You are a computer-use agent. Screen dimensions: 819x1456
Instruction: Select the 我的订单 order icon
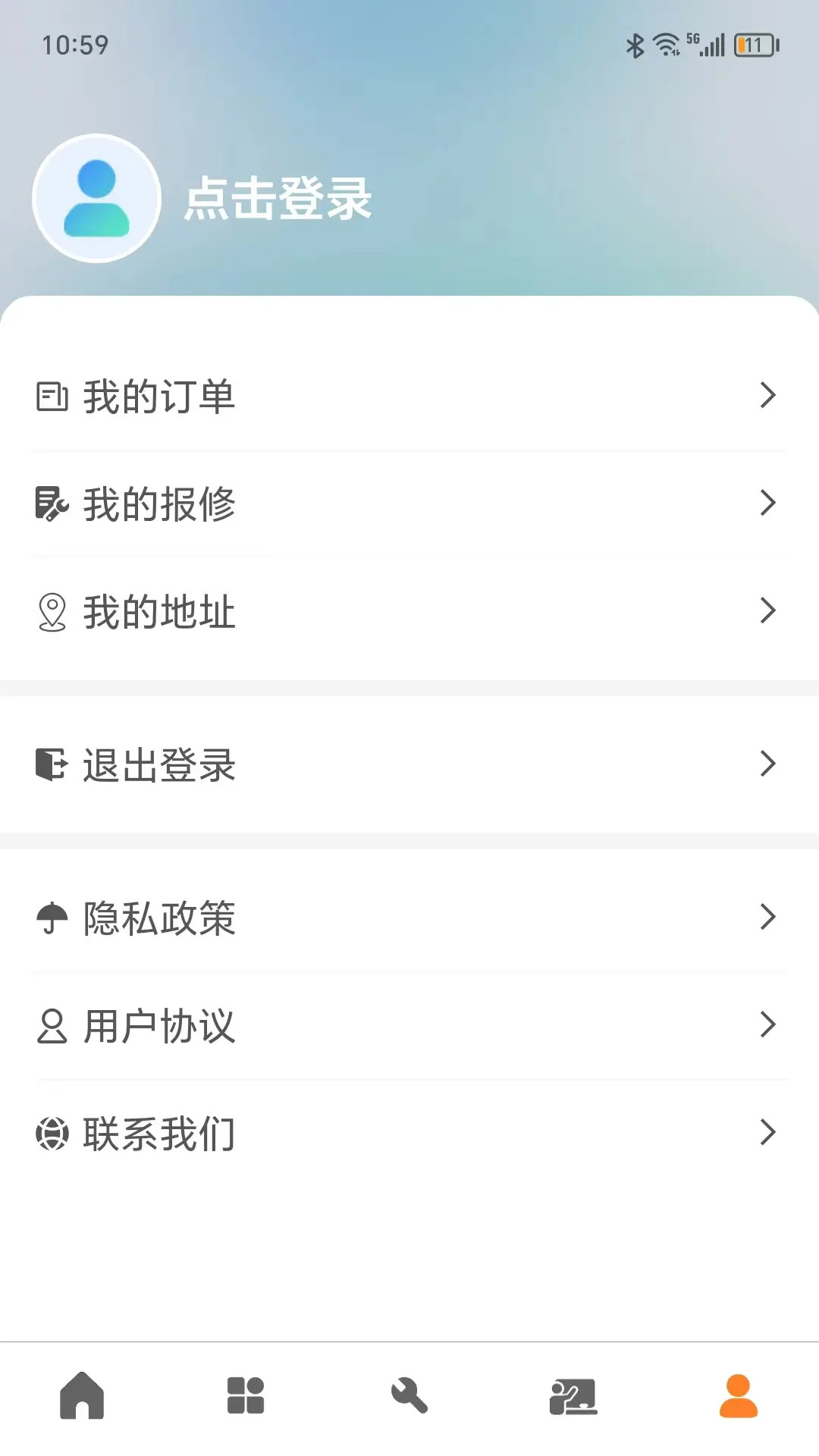click(51, 397)
